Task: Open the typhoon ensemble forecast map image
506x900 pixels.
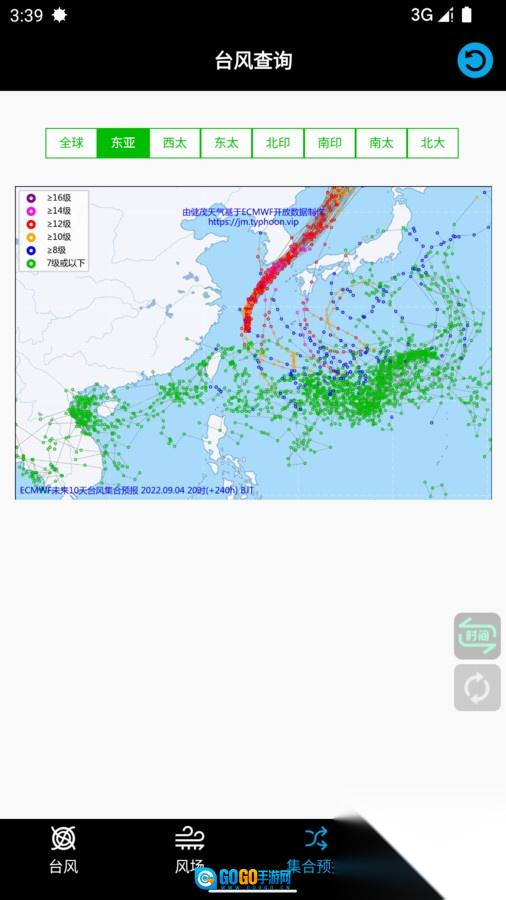Action: point(253,343)
